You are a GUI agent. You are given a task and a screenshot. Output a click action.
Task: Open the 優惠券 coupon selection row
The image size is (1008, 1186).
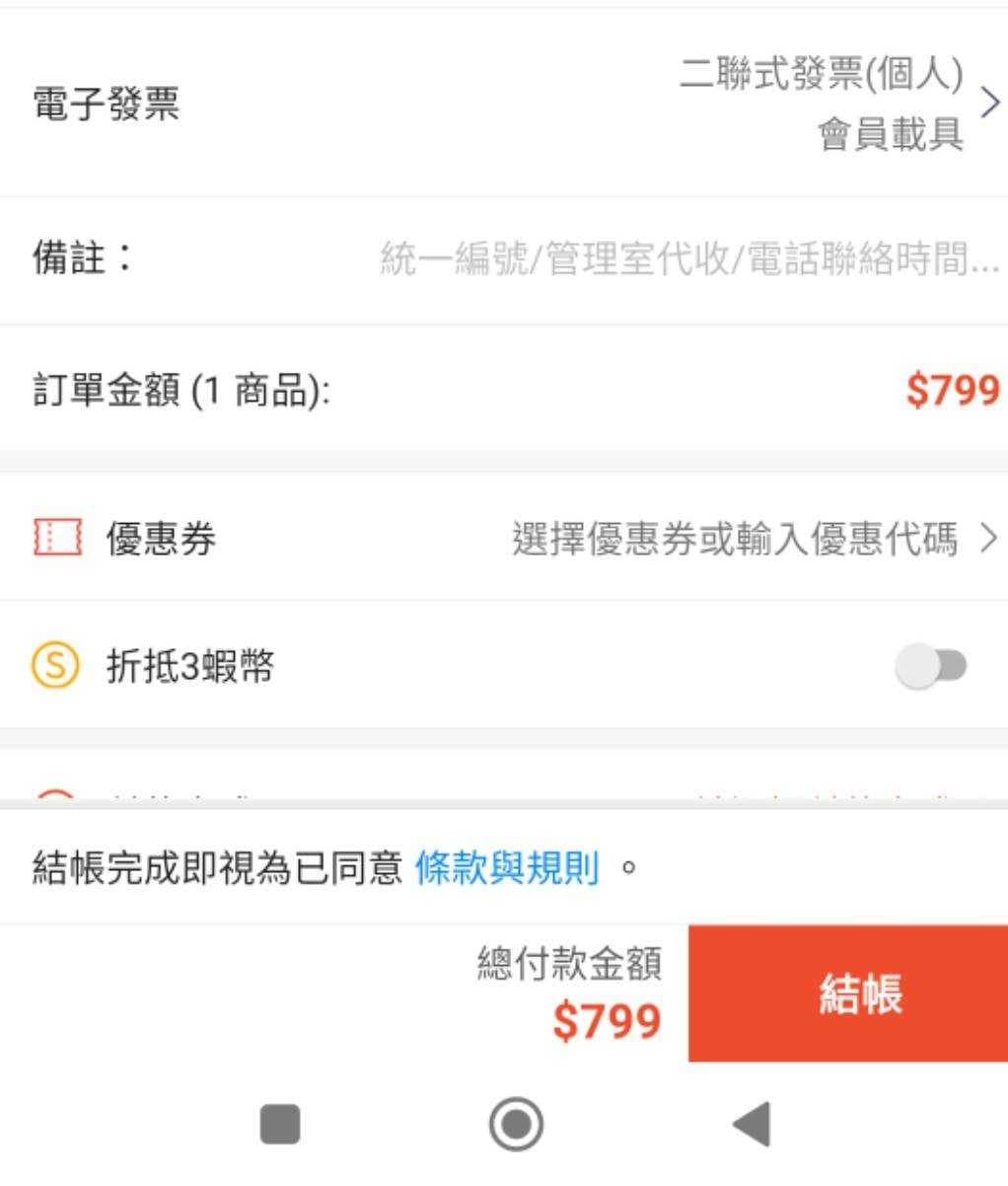[503, 539]
